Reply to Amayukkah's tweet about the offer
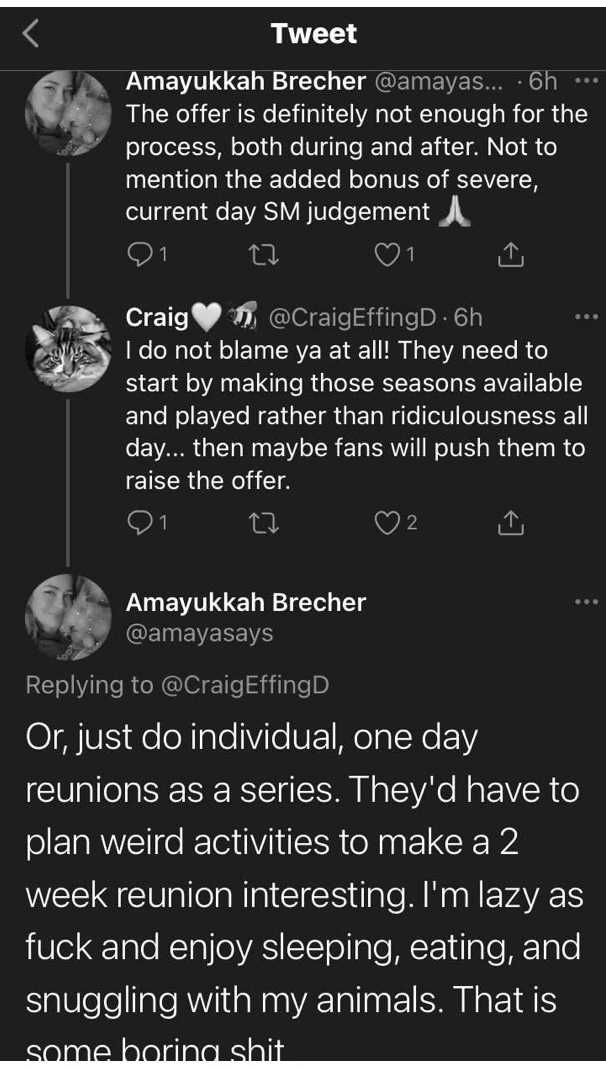 coord(147,255)
